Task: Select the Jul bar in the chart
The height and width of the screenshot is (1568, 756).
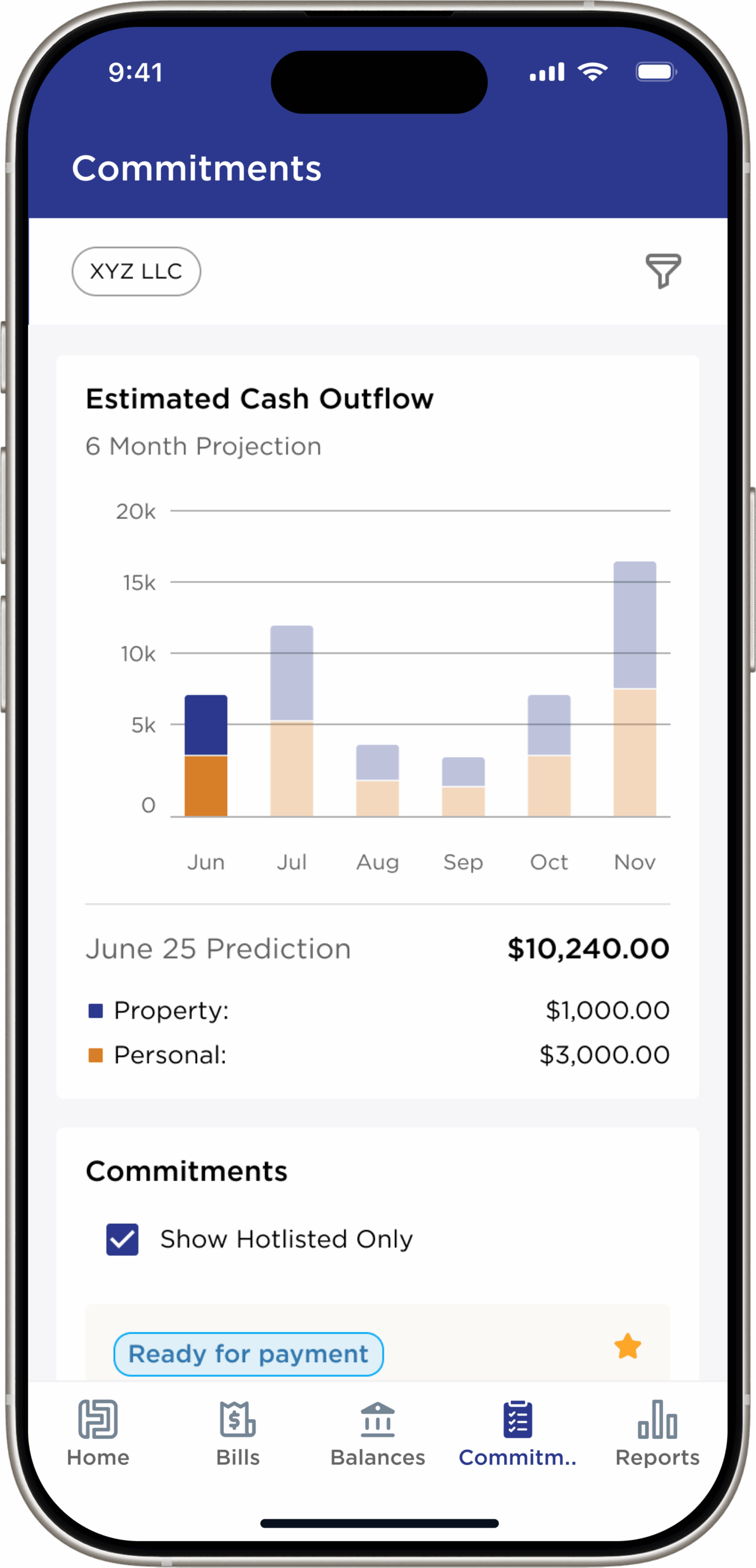Action: [292, 721]
